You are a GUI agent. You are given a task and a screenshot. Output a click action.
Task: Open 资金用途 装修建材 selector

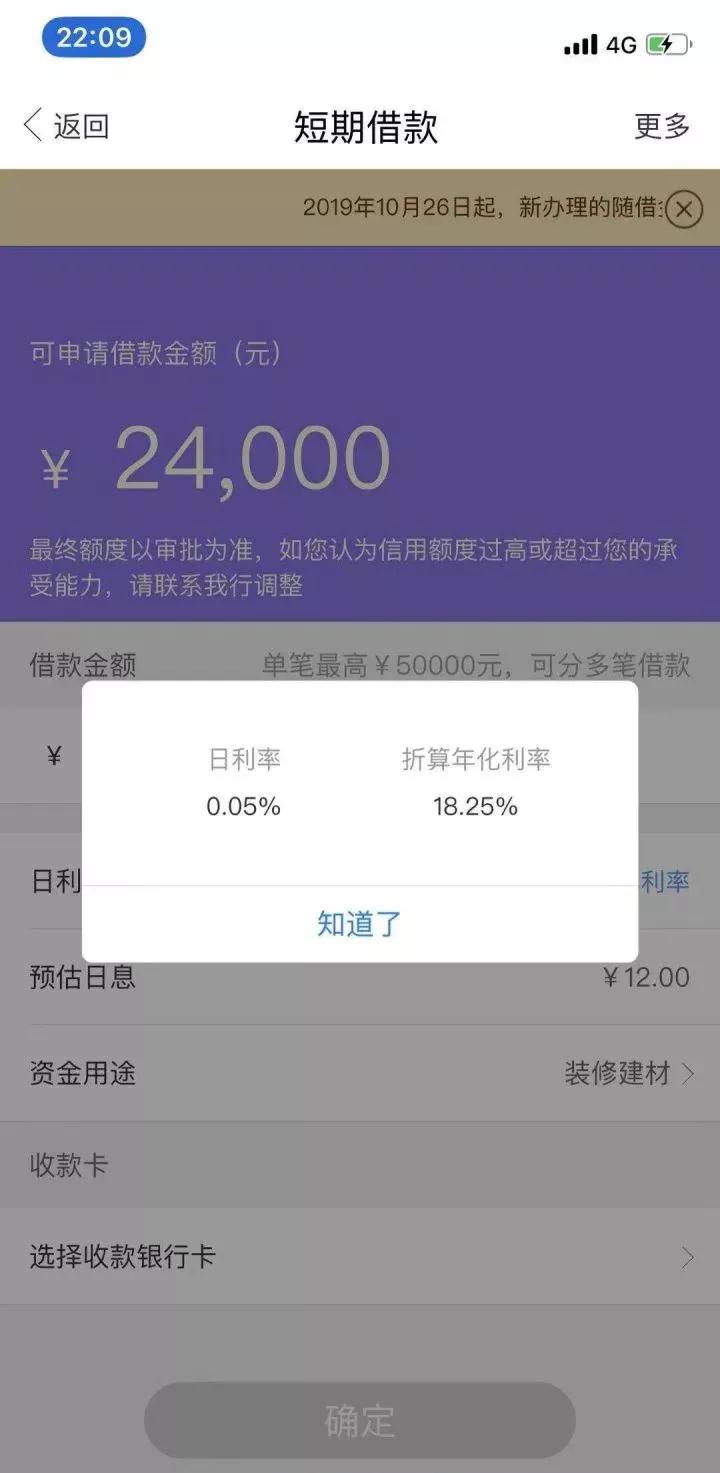coord(628,1074)
